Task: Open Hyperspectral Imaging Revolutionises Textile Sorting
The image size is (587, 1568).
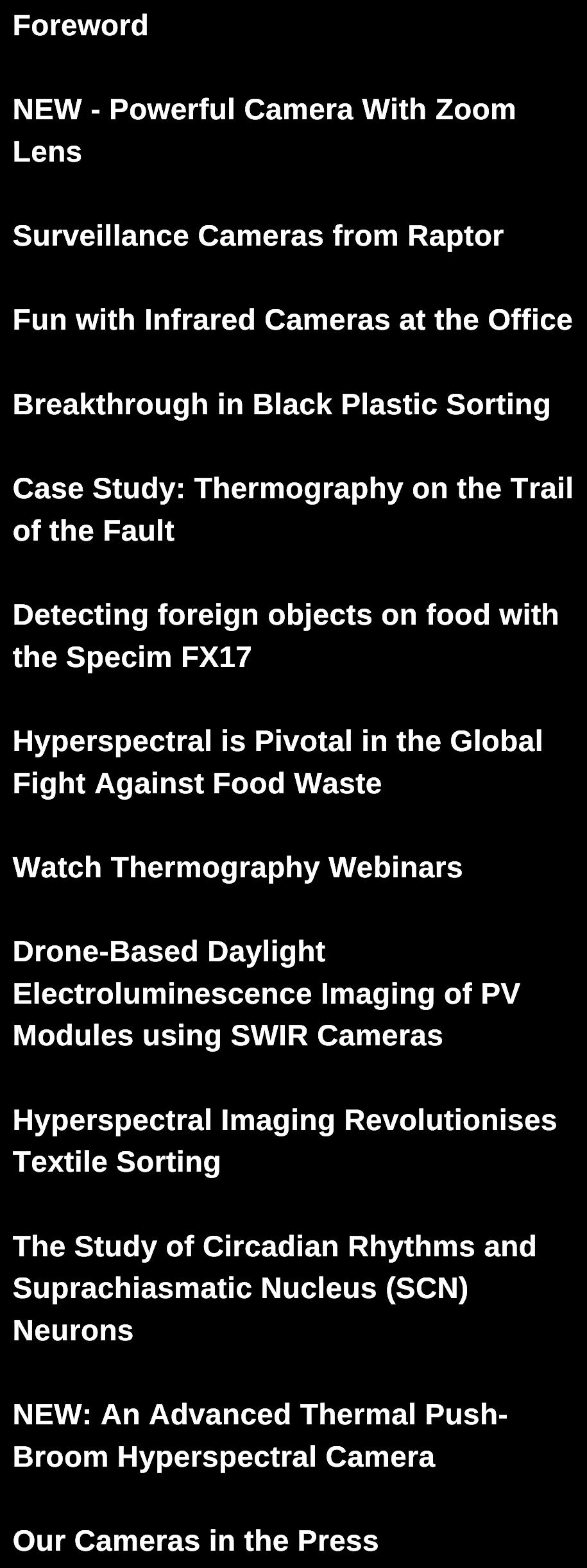Action: tap(284, 1120)
